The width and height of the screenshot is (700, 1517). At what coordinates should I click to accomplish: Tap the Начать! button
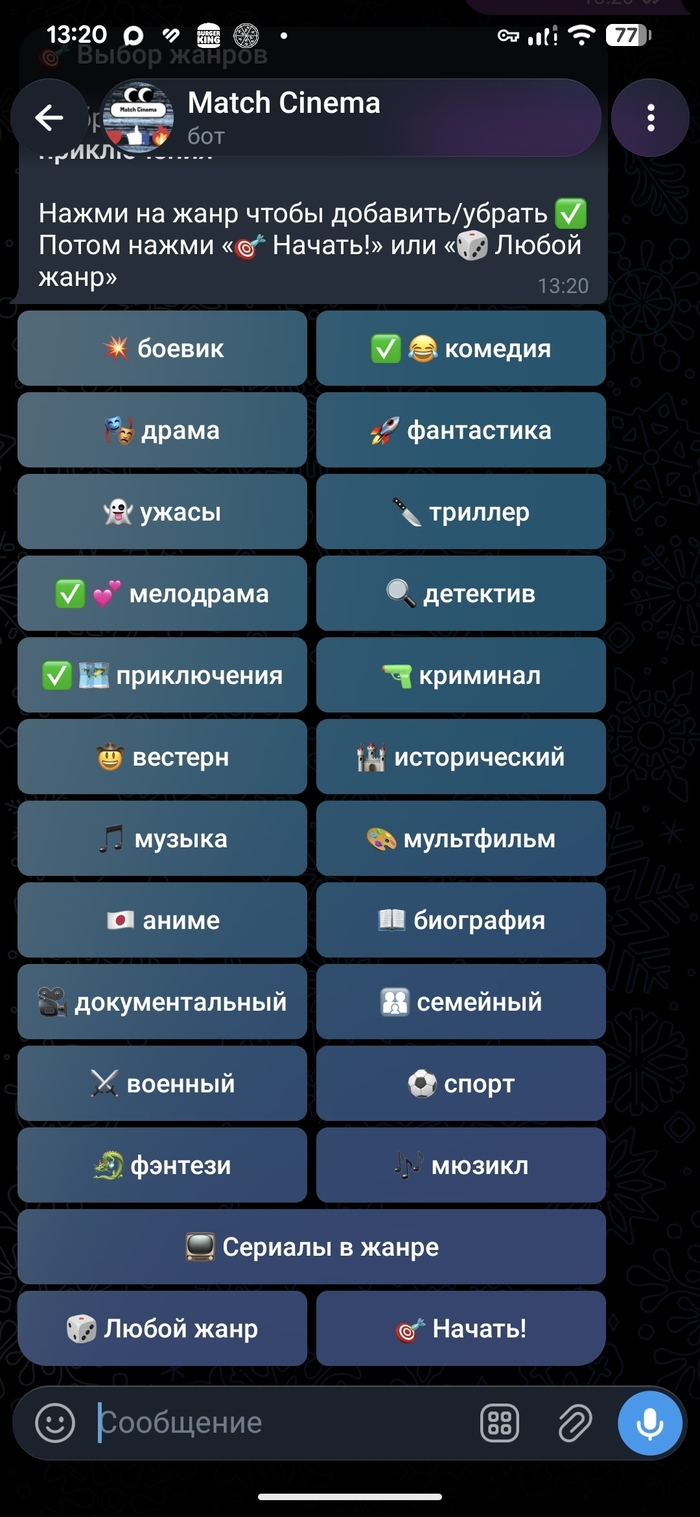point(461,1328)
